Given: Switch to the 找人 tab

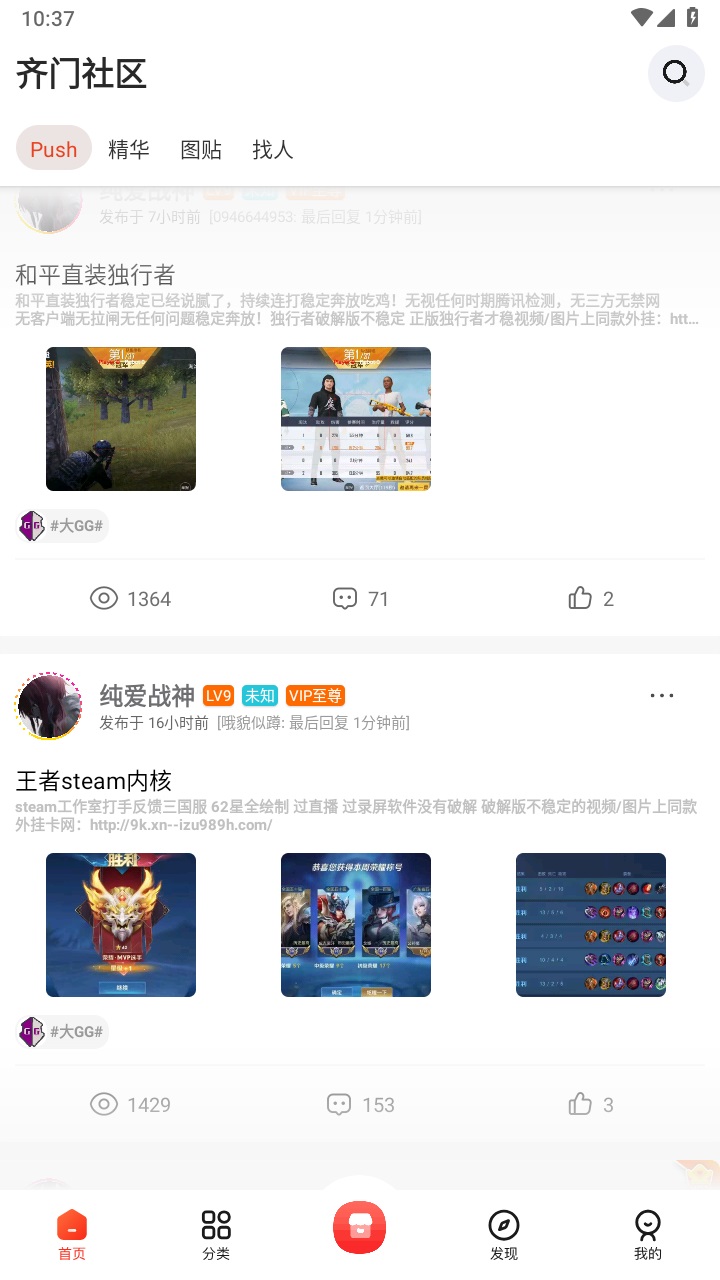Looking at the screenshot, I should coord(272,149).
